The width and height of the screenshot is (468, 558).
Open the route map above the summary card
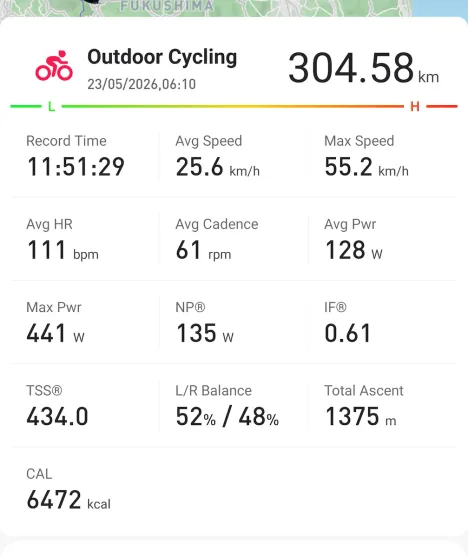click(x=234, y=8)
